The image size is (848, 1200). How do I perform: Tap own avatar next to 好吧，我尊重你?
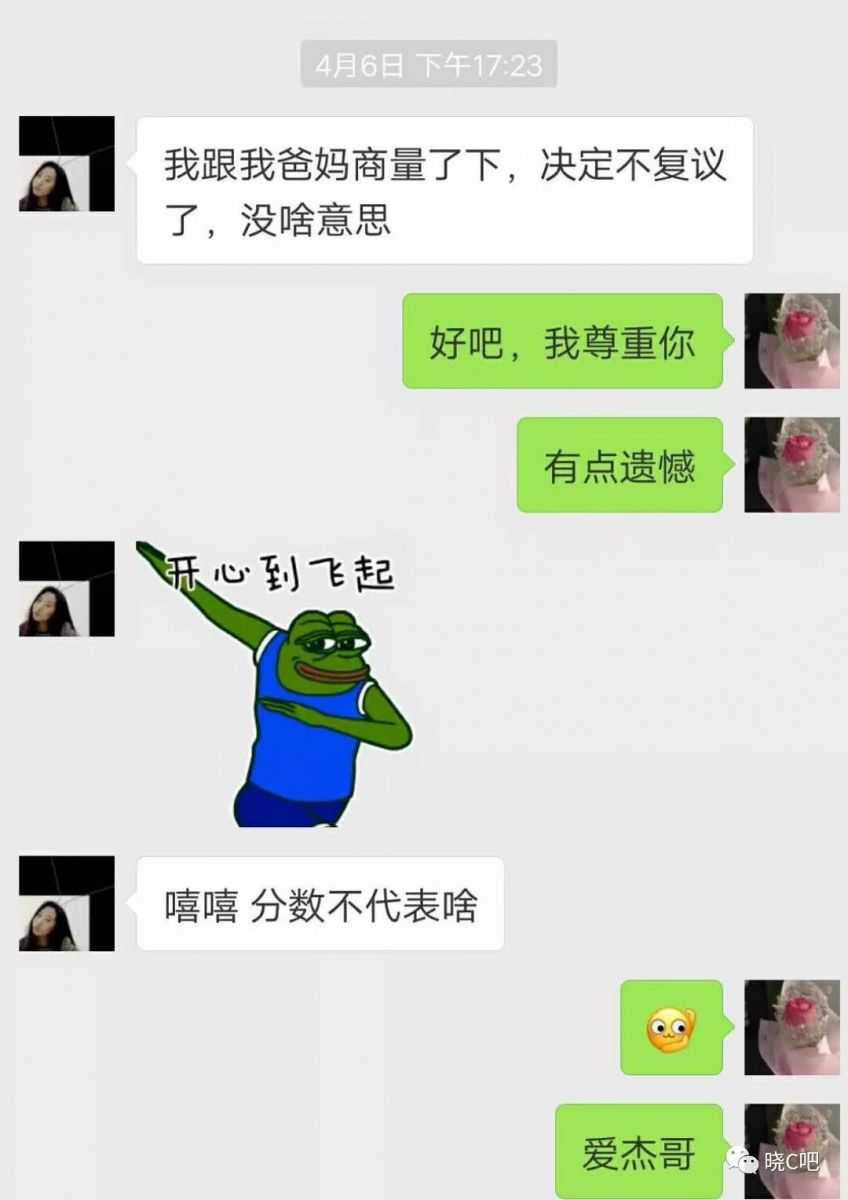(x=791, y=341)
